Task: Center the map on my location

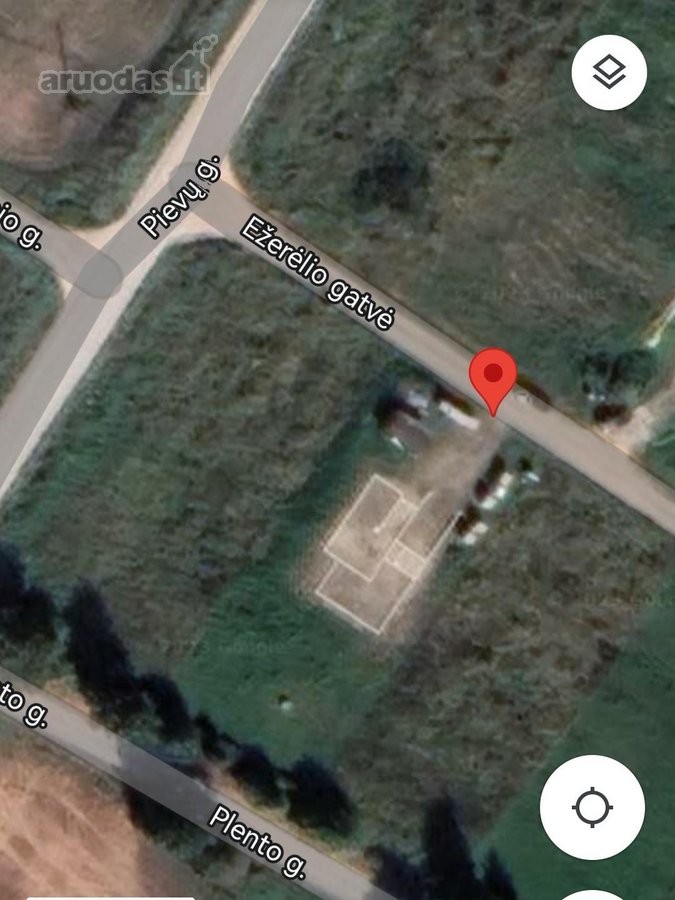Action: 592,806
